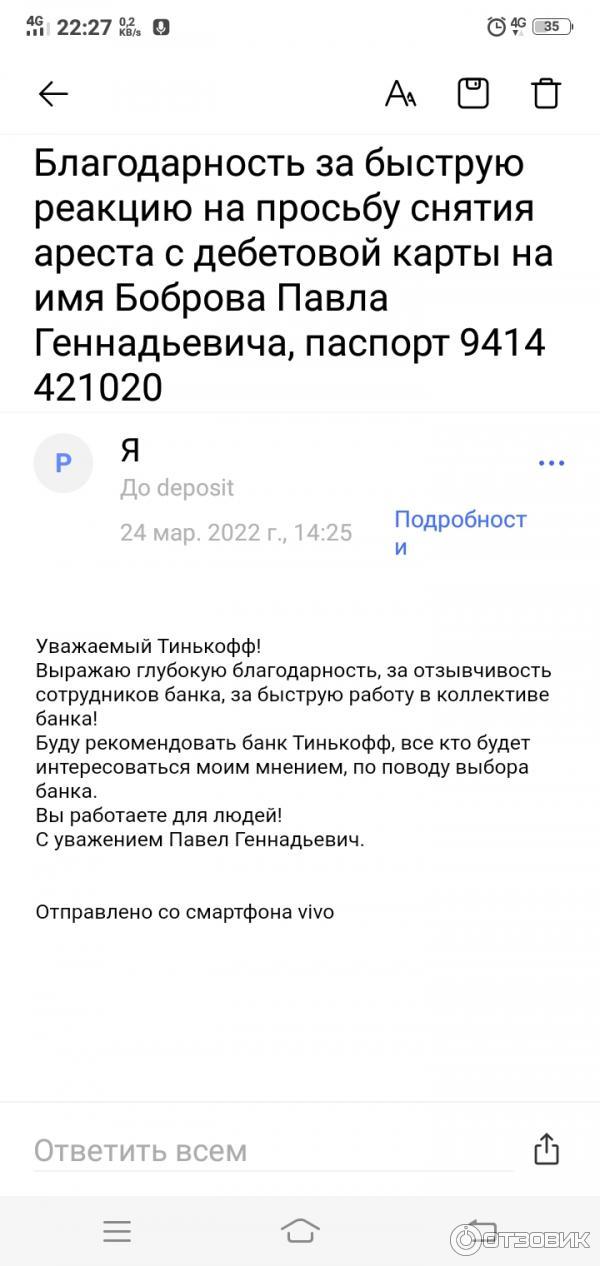Go to the phone's home screen

(300, 1231)
